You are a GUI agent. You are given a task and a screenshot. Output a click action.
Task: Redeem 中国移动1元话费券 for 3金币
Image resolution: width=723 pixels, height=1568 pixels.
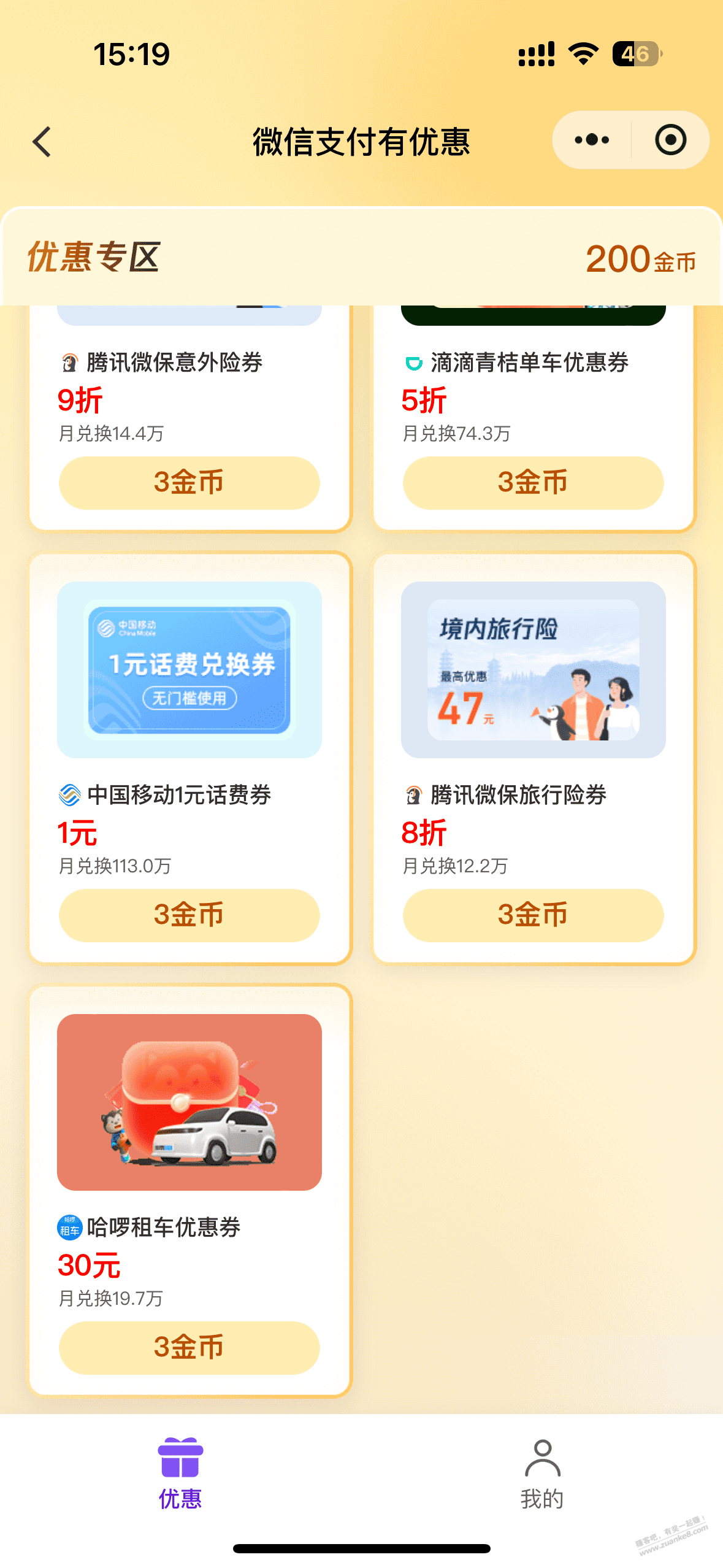point(189,915)
